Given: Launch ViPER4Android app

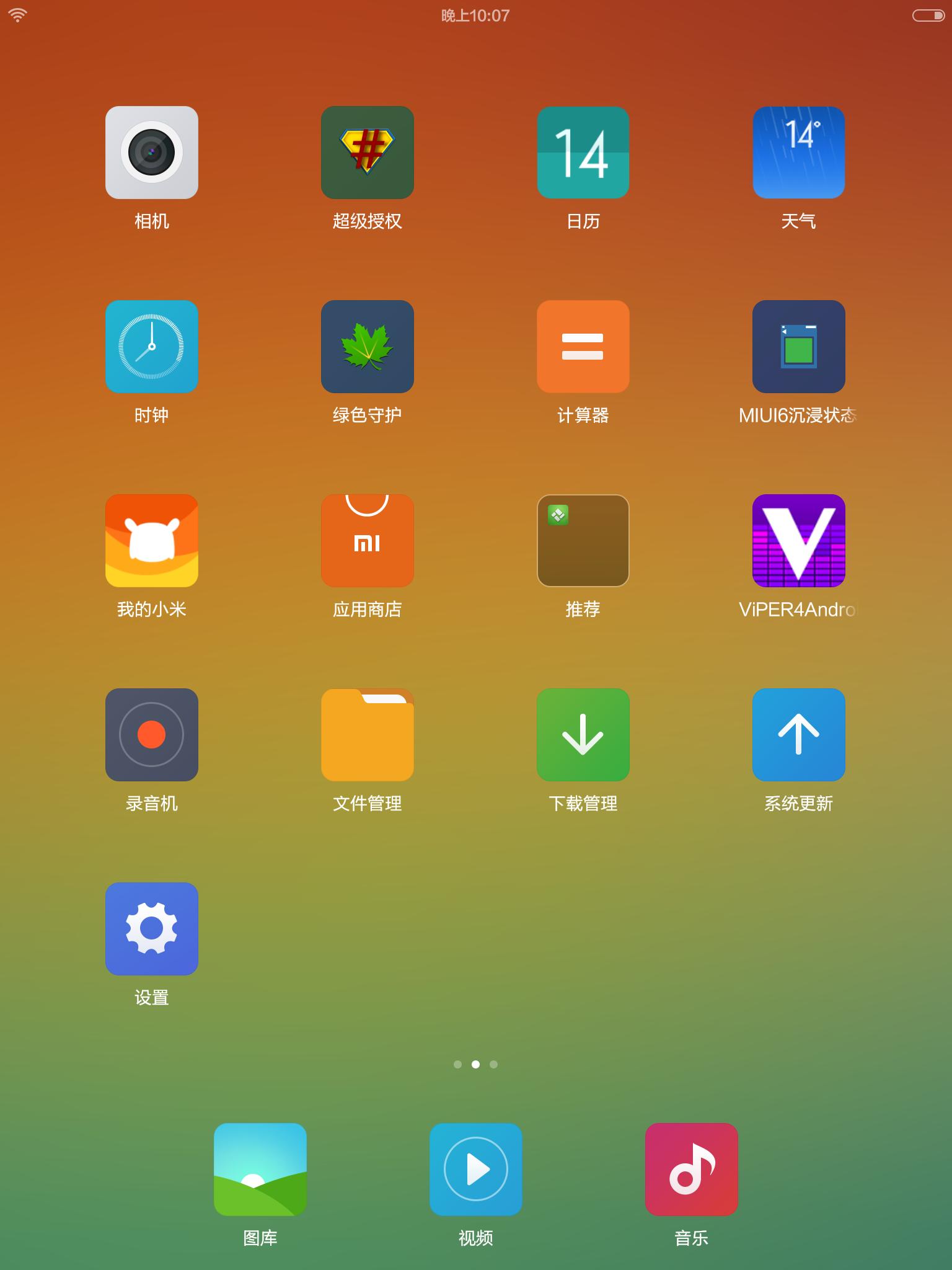Looking at the screenshot, I should coord(798,541).
